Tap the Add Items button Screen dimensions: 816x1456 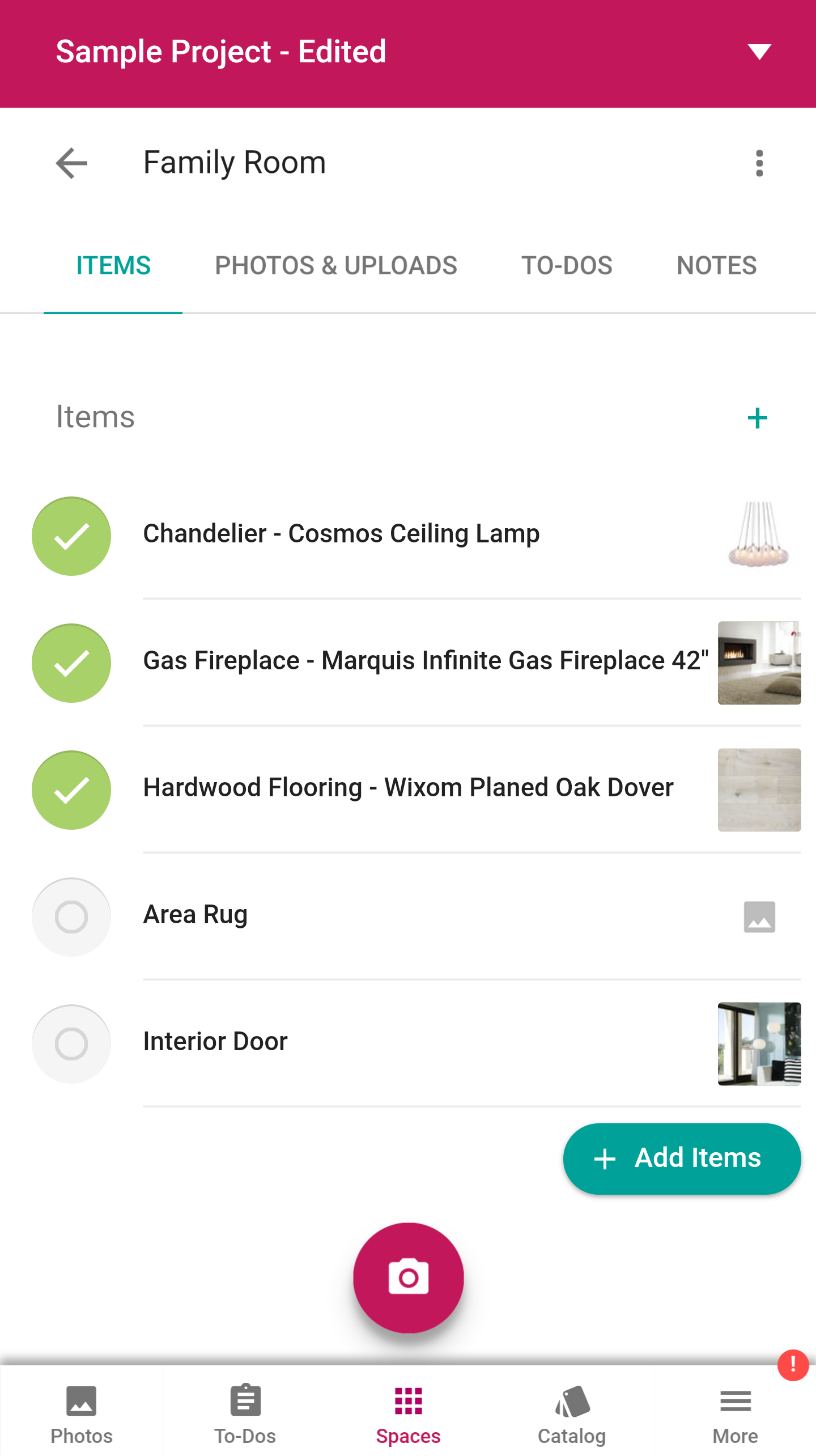682,1158
